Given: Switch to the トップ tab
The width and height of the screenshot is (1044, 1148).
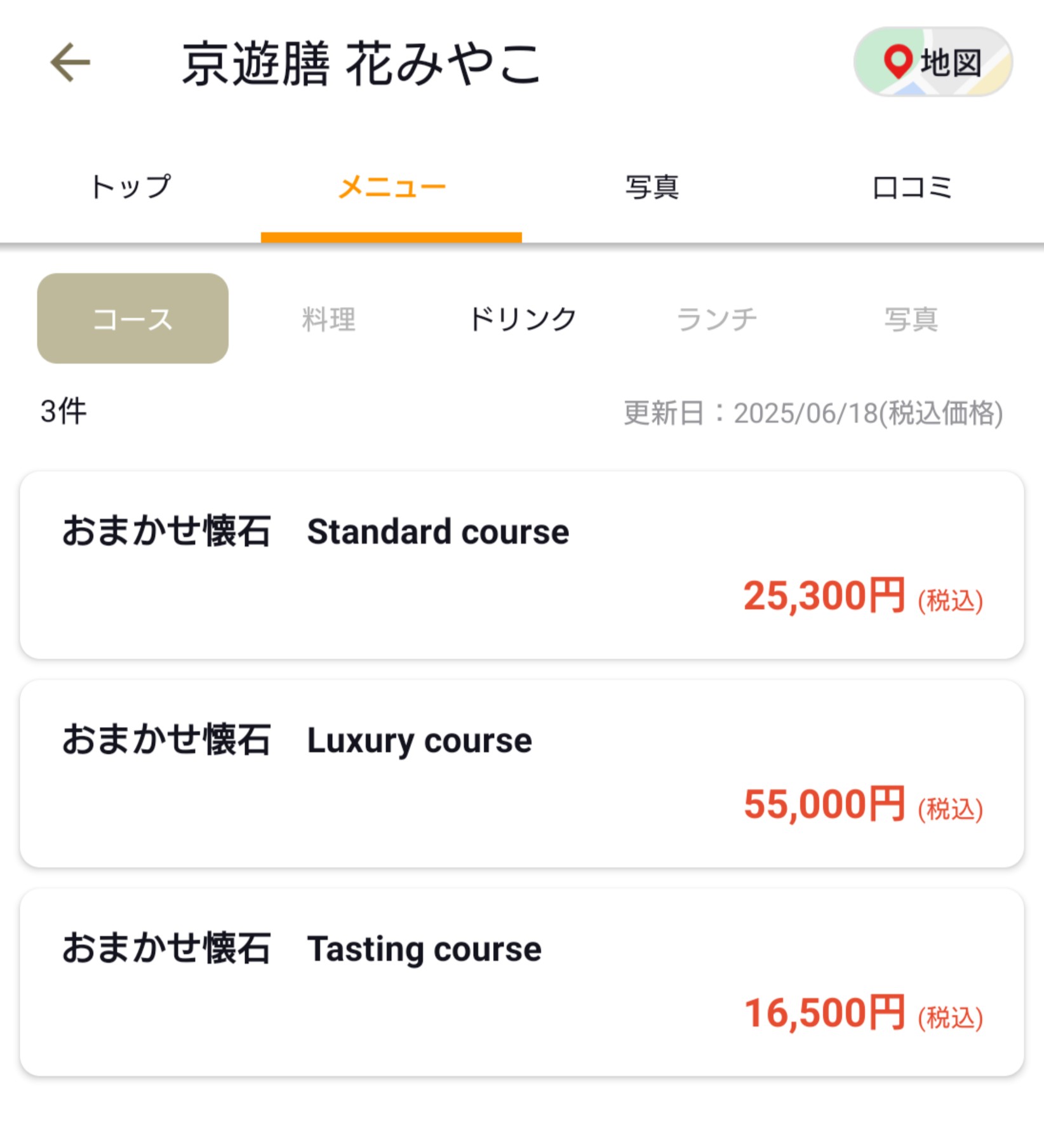Looking at the screenshot, I should (131, 187).
